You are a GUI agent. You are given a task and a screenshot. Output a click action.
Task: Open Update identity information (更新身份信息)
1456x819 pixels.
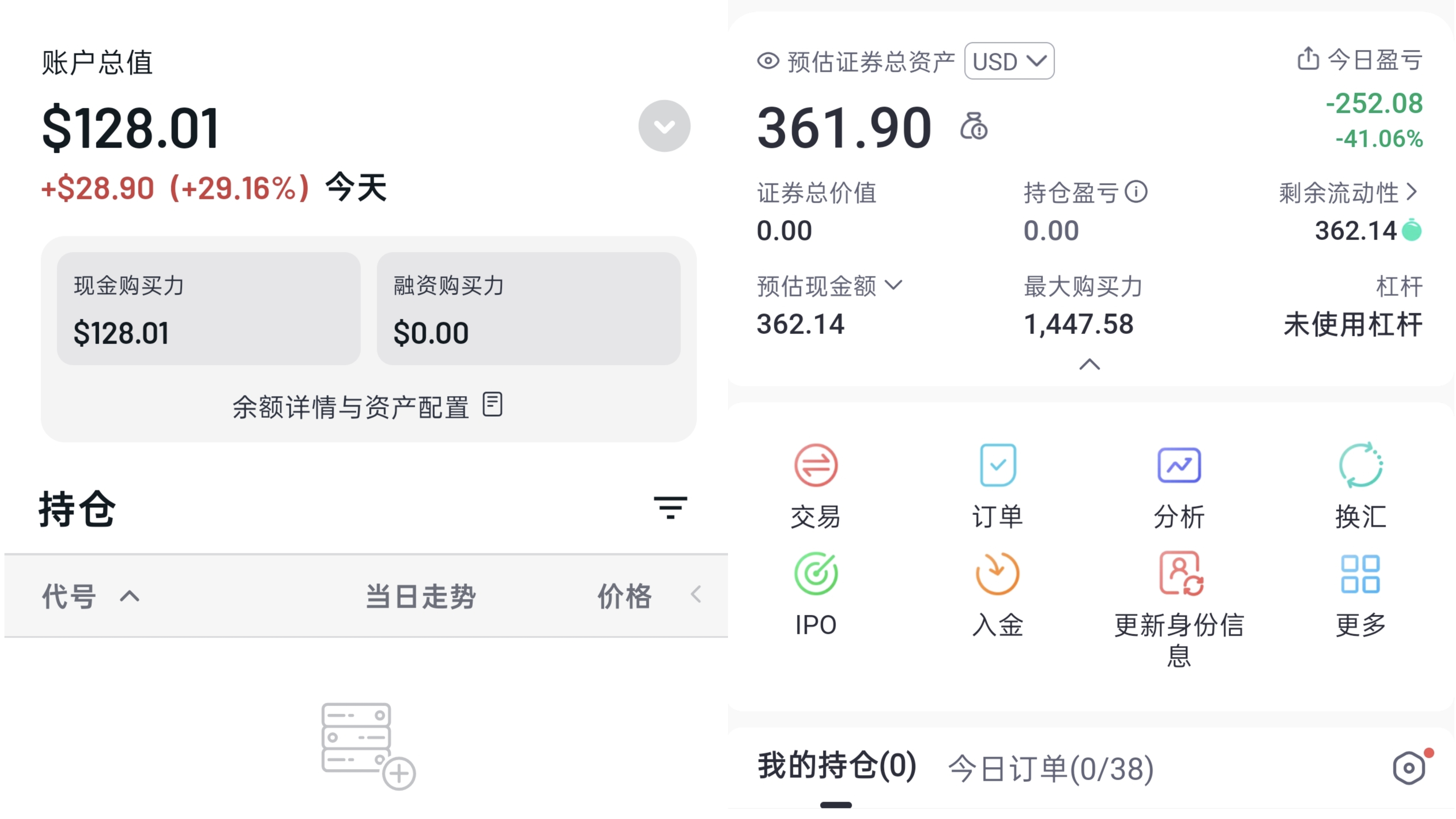click(1179, 609)
